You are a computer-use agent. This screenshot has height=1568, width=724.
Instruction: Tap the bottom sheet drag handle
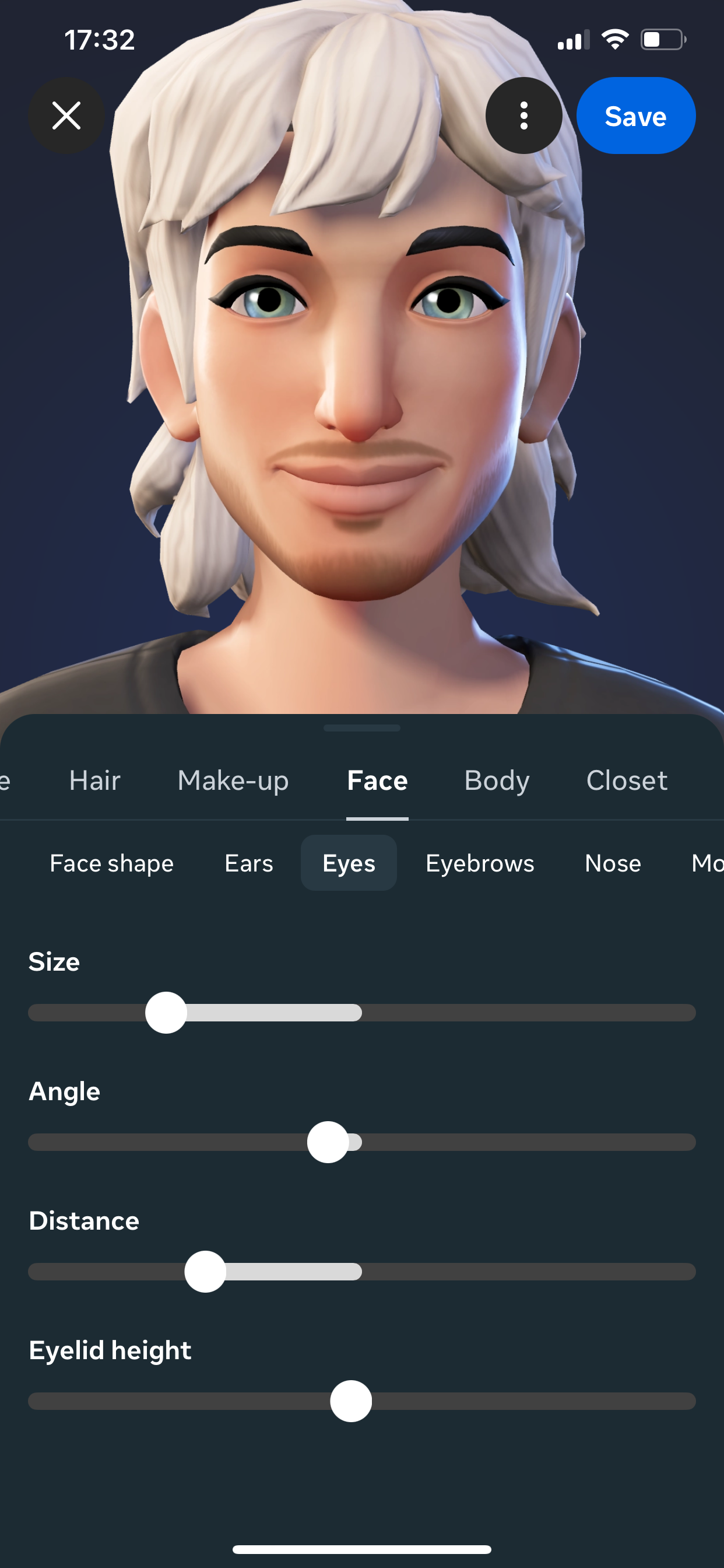(x=362, y=728)
